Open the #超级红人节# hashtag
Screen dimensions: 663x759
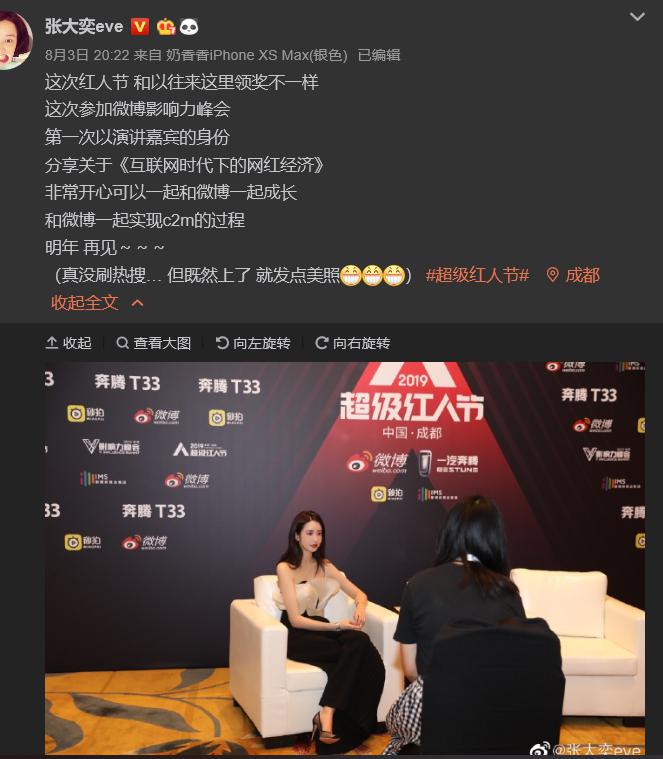[477, 275]
